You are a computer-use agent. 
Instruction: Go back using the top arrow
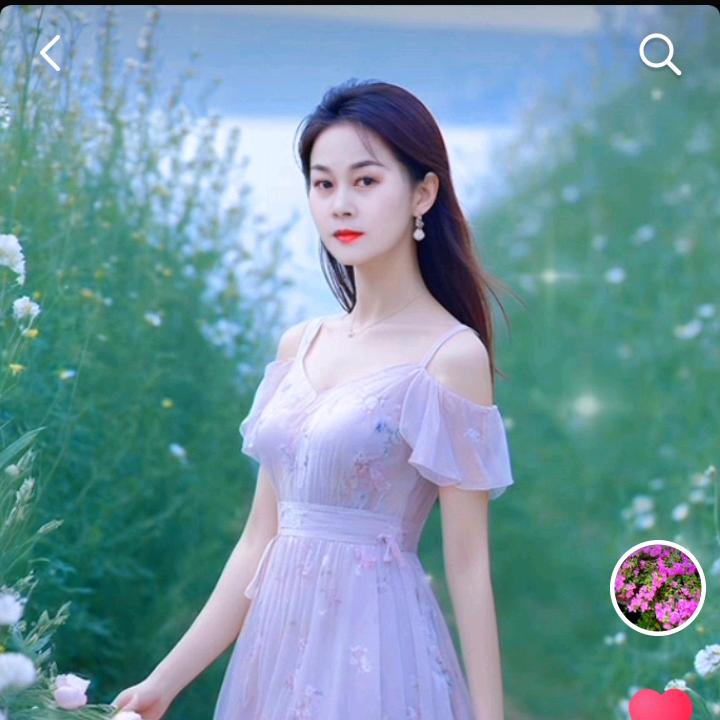click(x=50, y=53)
